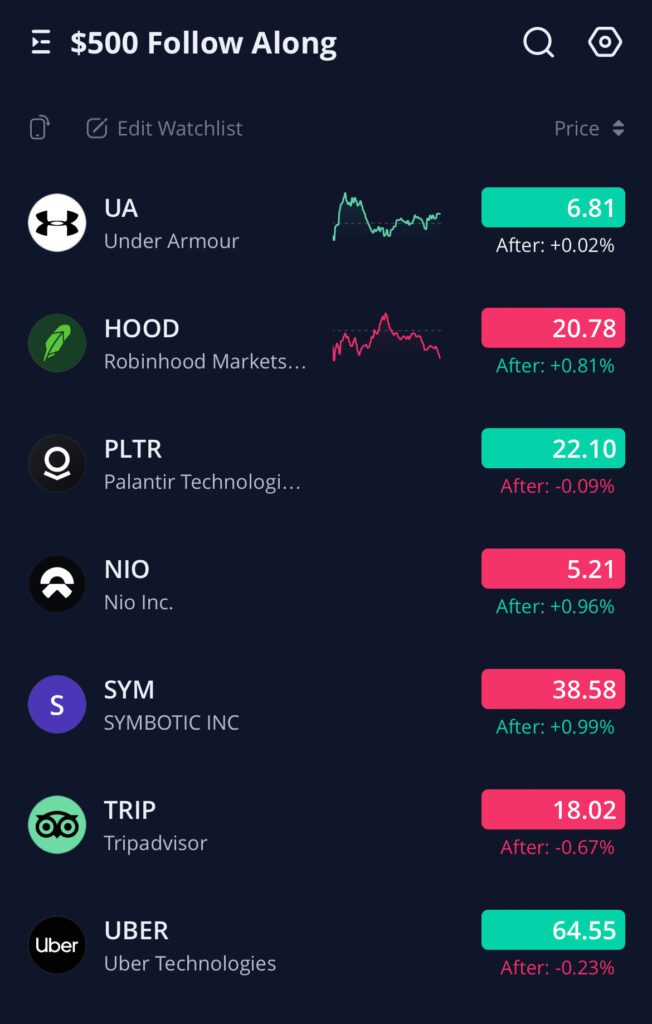The image size is (652, 1024).
Task: Open Palantir PLTR quote
Action: click(202, 464)
